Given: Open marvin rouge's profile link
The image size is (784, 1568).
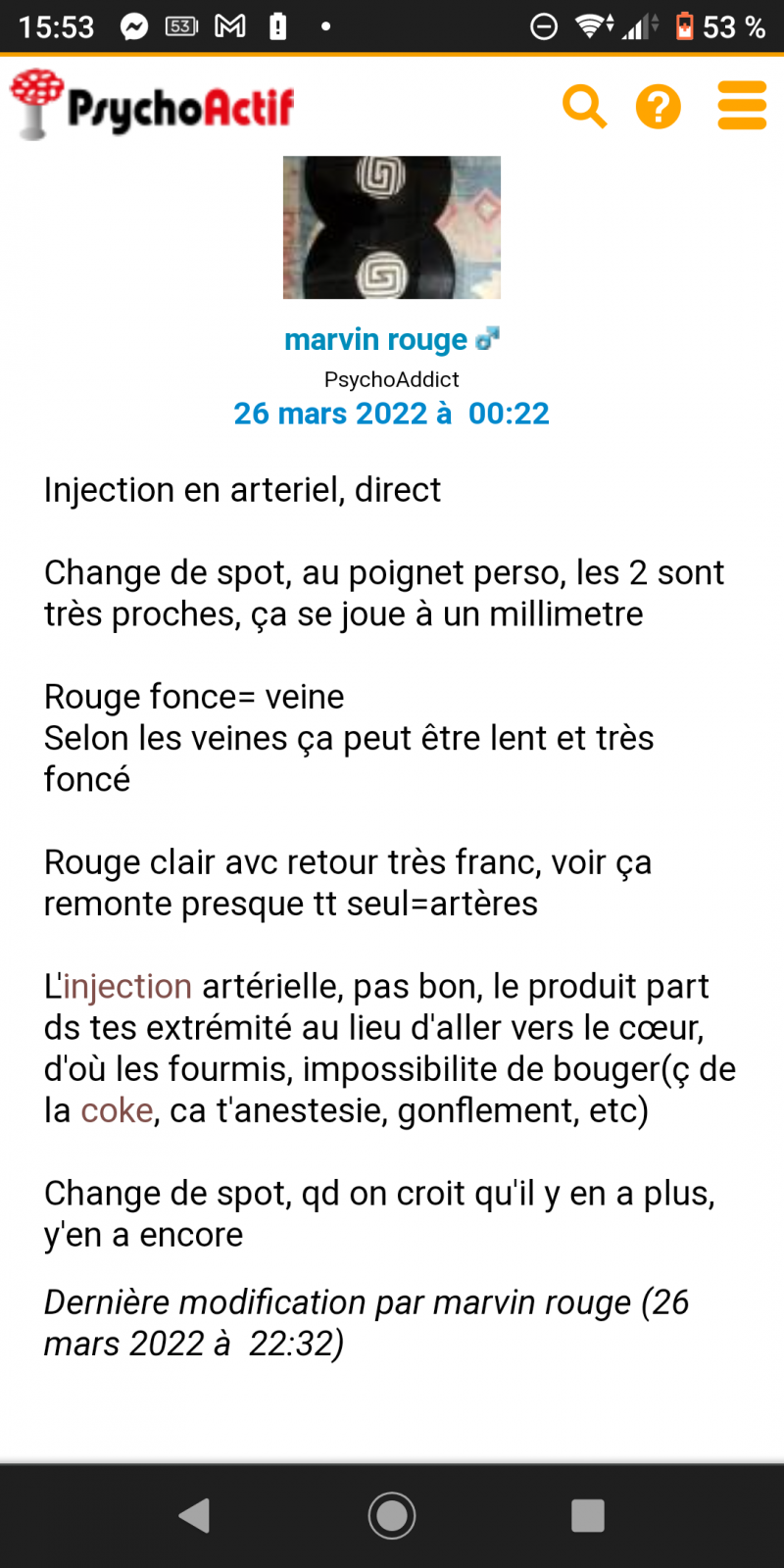Looking at the screenshot, I should pyautogui.click(x=376, y=339).
